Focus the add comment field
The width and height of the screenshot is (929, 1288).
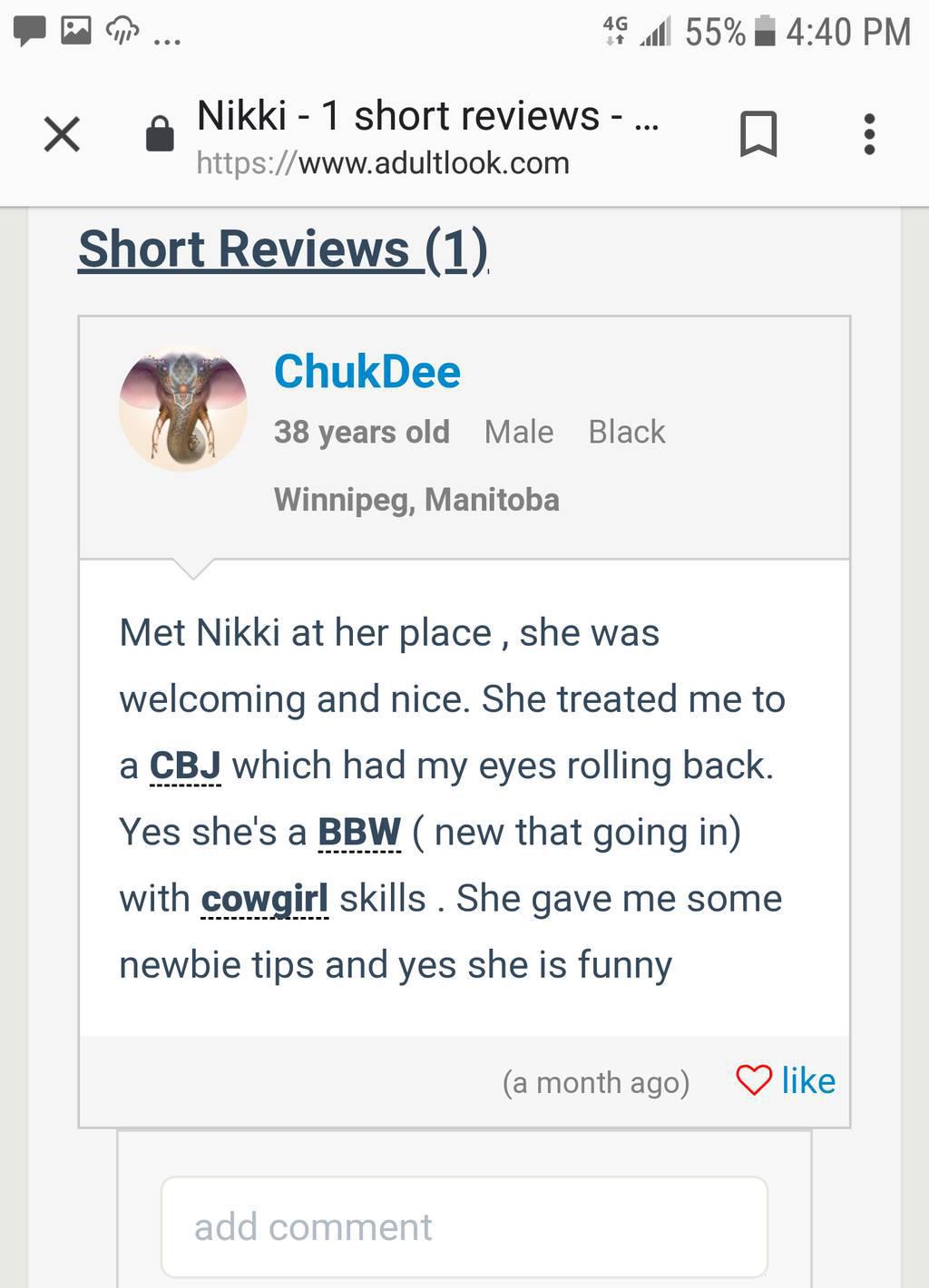coord(464,1226)
